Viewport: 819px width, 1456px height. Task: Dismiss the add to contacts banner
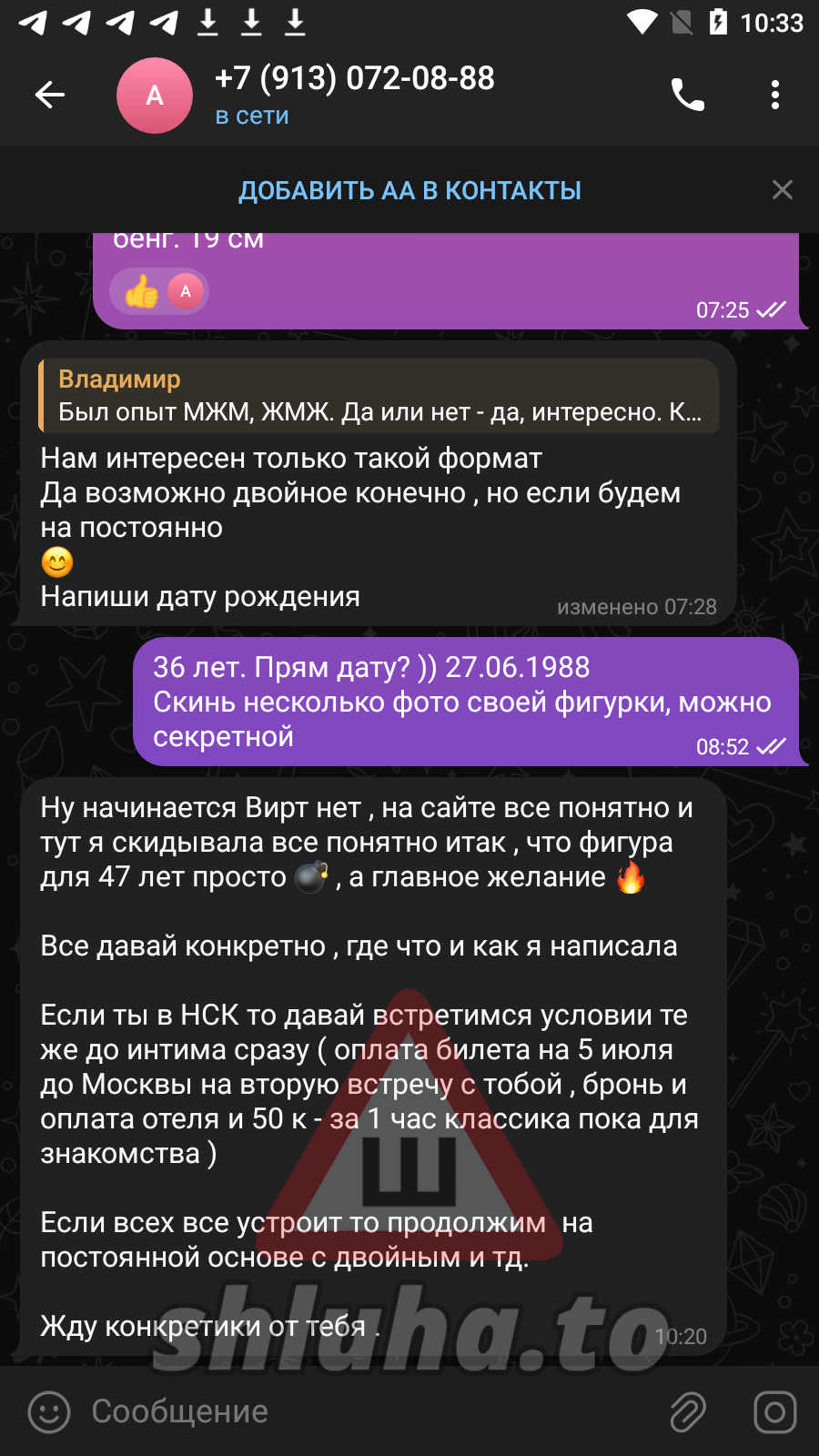tap(782, 190)
